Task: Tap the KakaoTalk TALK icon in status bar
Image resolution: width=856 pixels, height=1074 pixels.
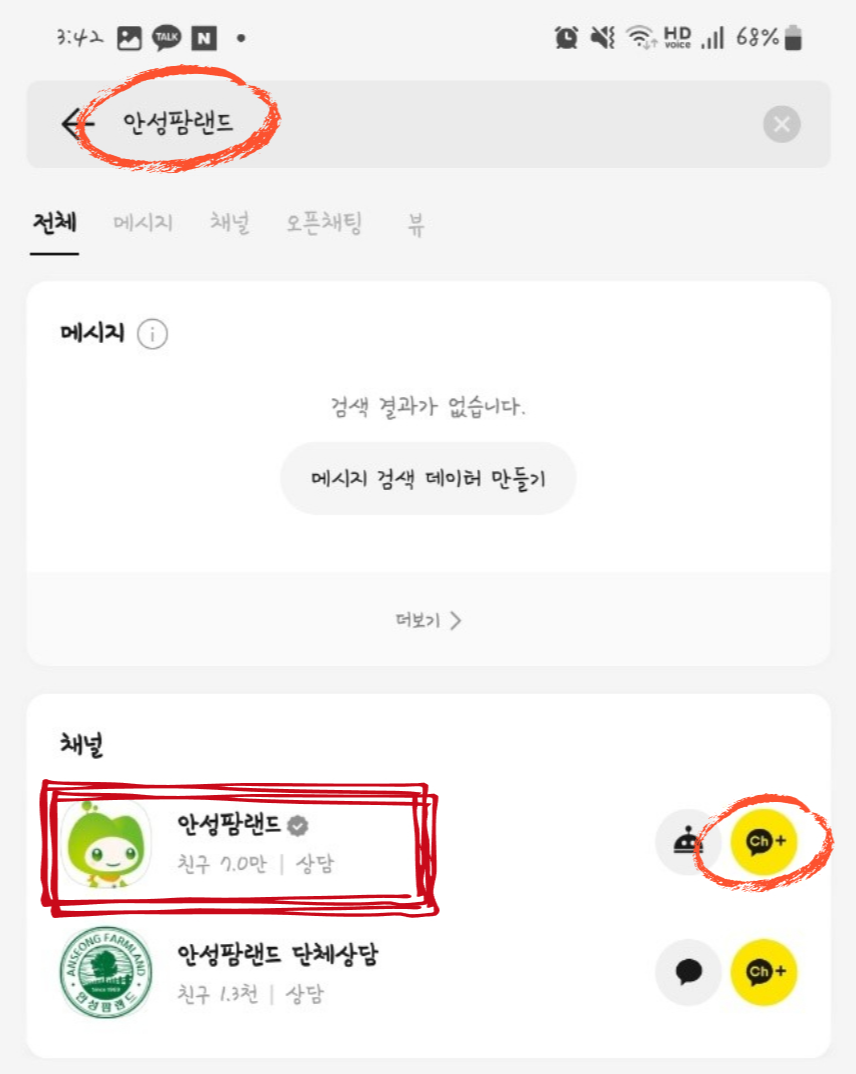Action: (x=166, y=37)
